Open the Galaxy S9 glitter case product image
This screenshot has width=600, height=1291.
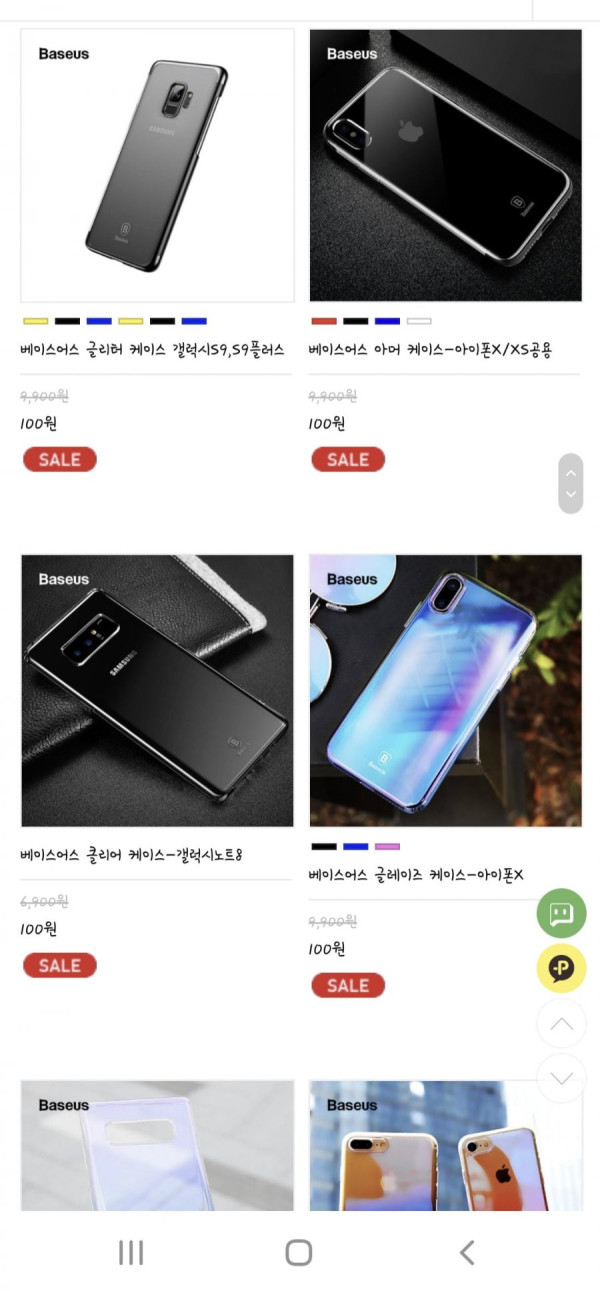point(157,165)
